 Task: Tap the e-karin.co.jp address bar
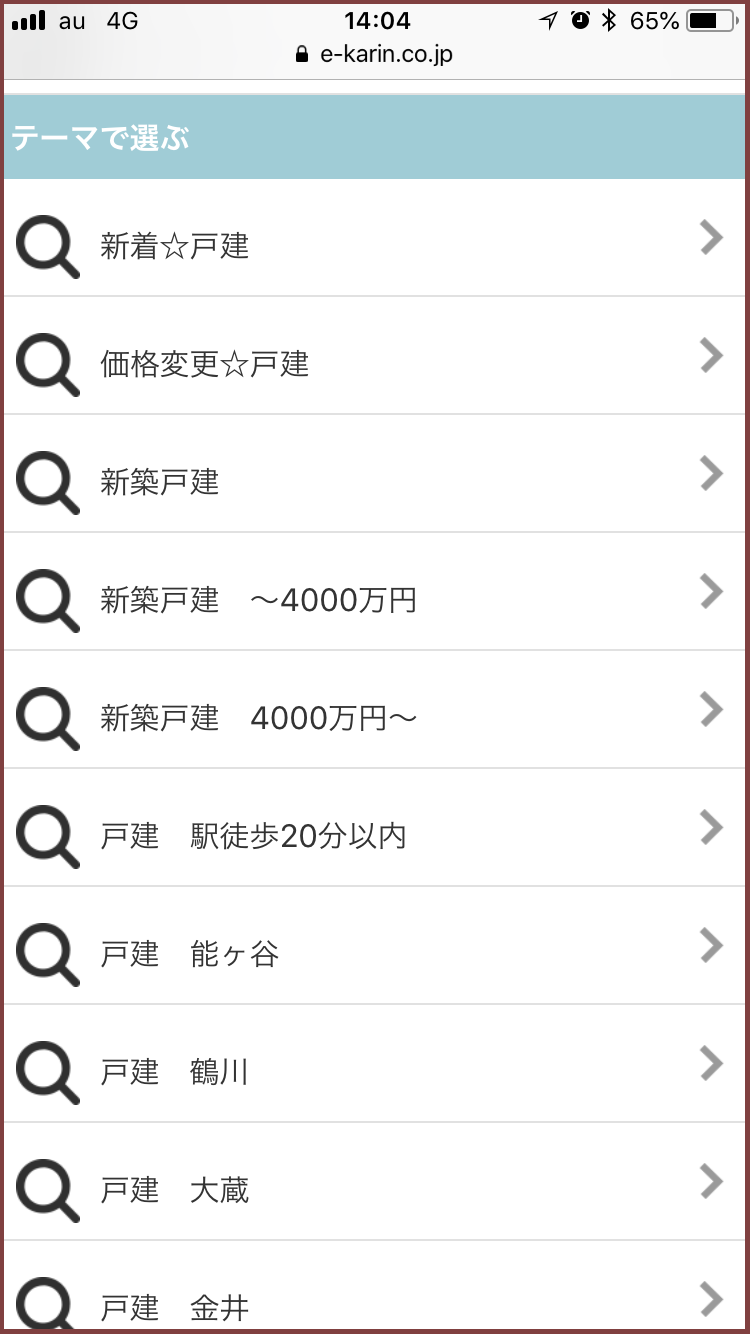(375, 54)
